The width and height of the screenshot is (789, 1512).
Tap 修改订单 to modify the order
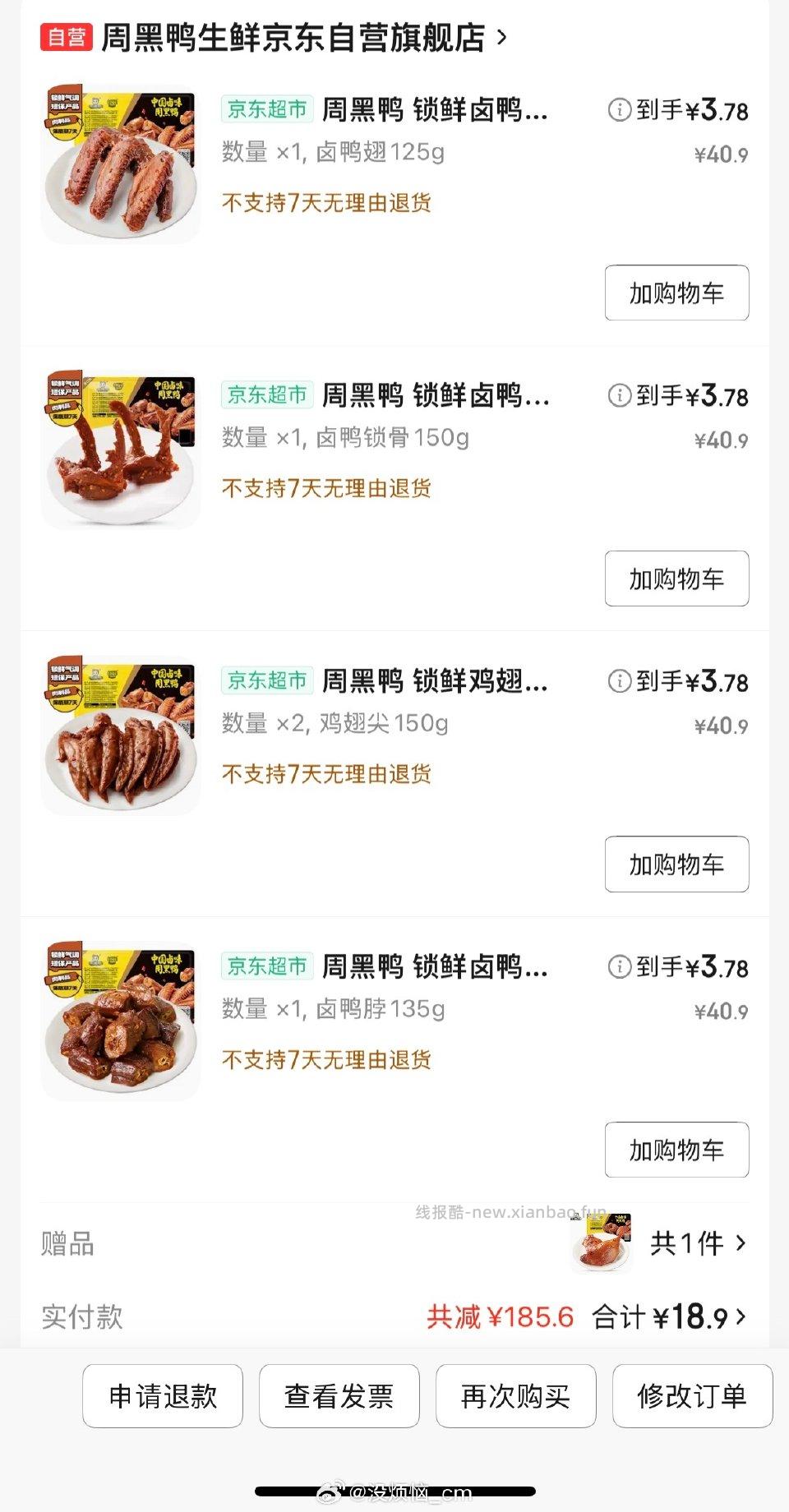coord(692,1395)
